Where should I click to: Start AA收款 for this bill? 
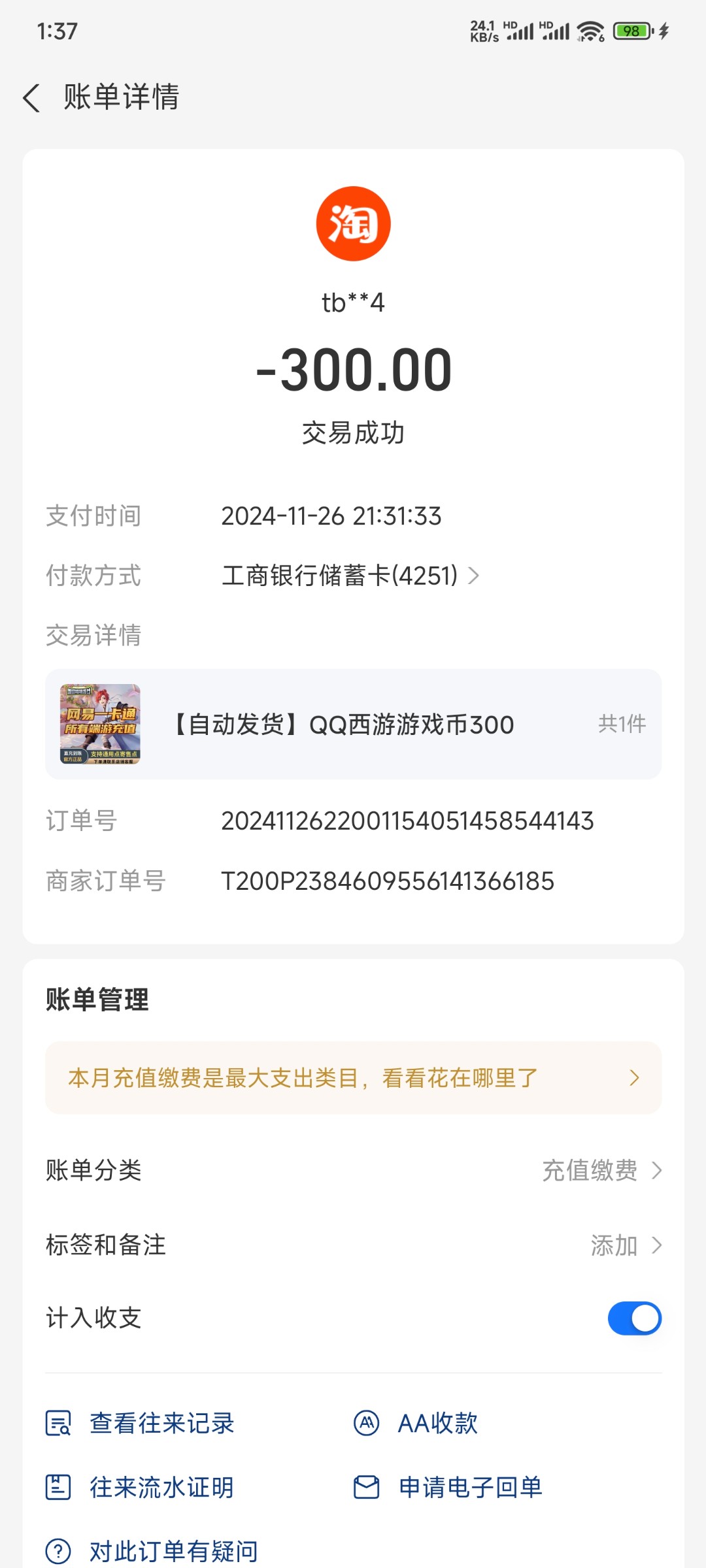[x=416, y=1423]
